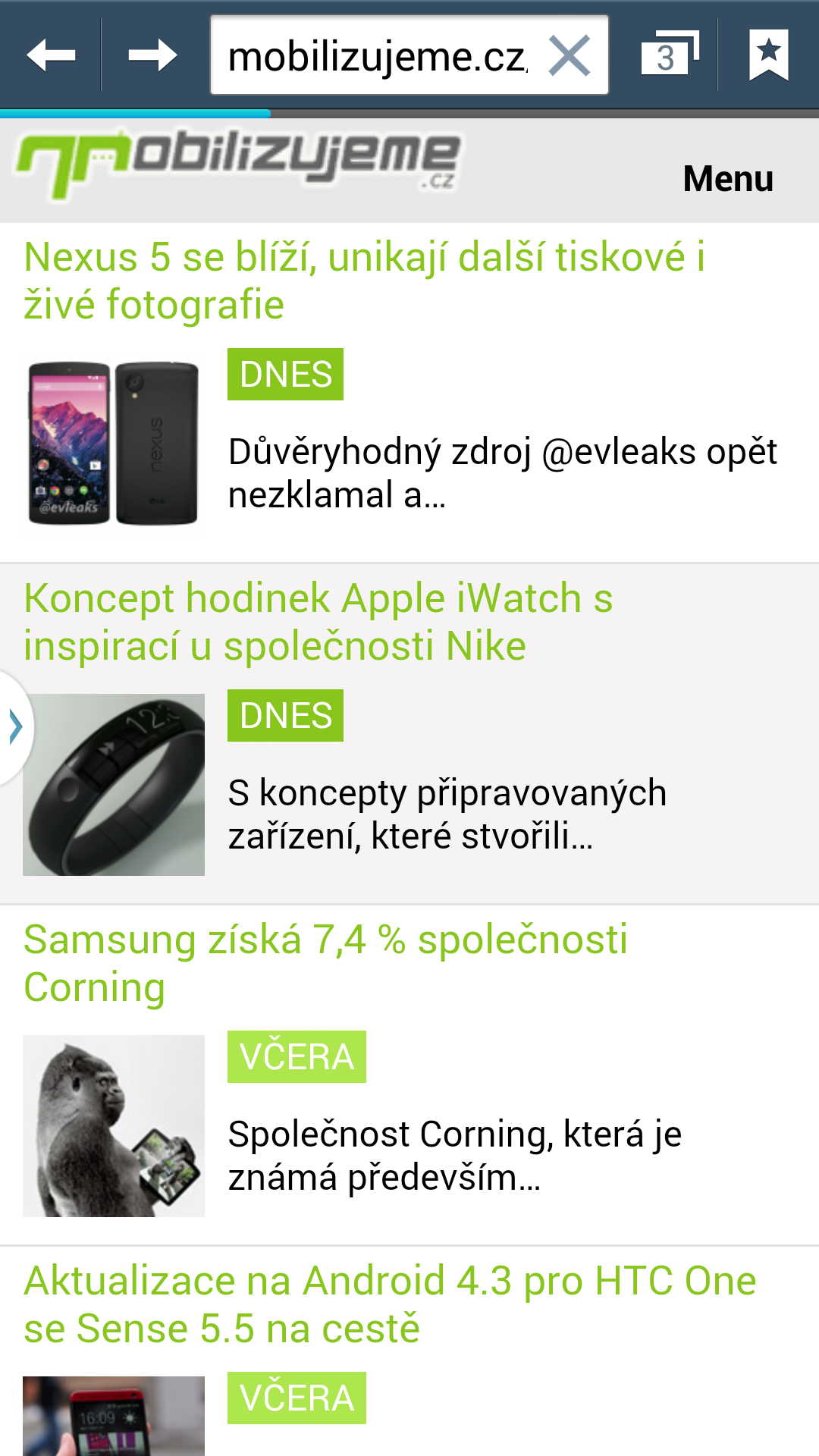The width and height of the screenshot is (819, 1456).
Task: Tap the mobilizujeme.cz address bar
Action: (x=375, y=57)
